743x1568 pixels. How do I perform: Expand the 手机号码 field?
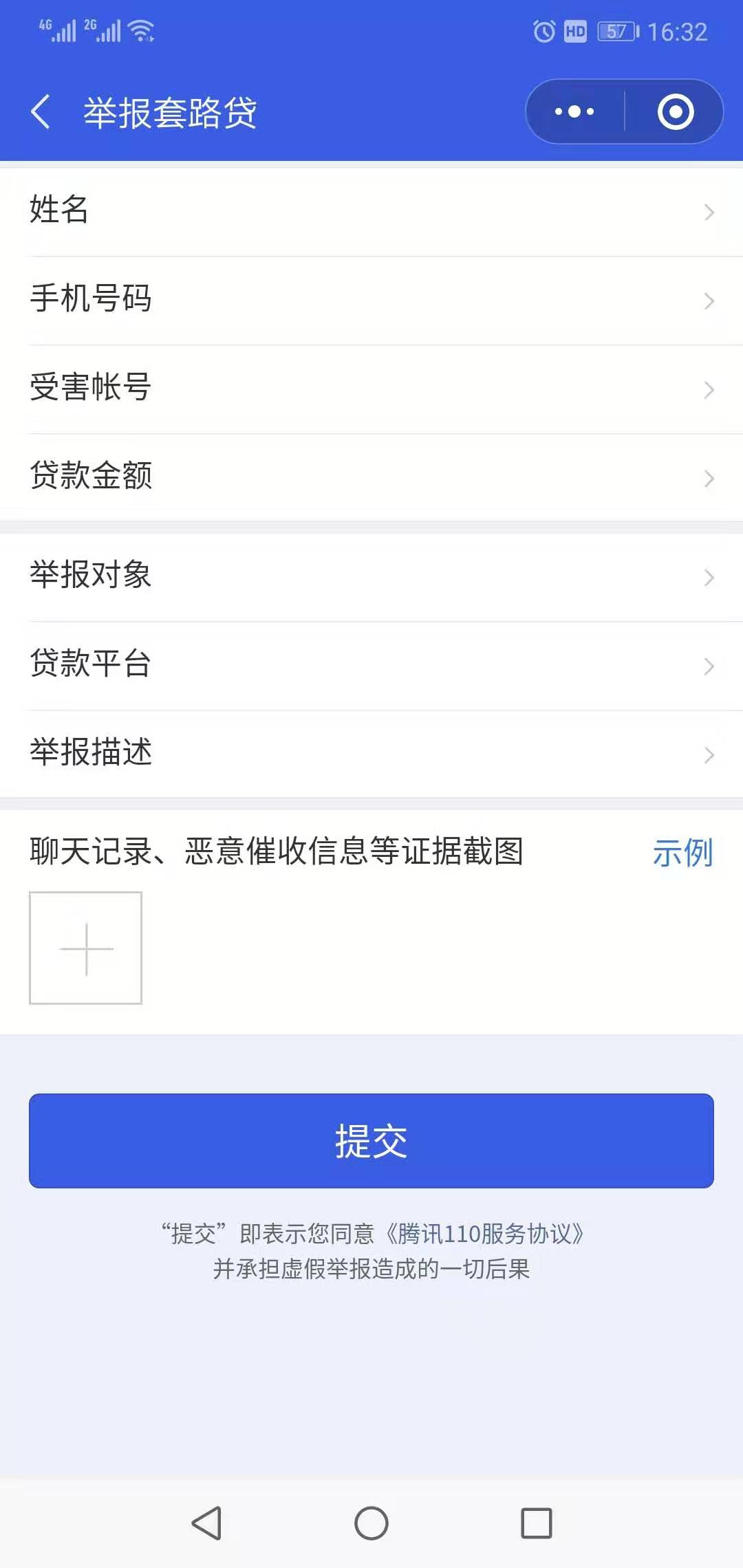371,298
